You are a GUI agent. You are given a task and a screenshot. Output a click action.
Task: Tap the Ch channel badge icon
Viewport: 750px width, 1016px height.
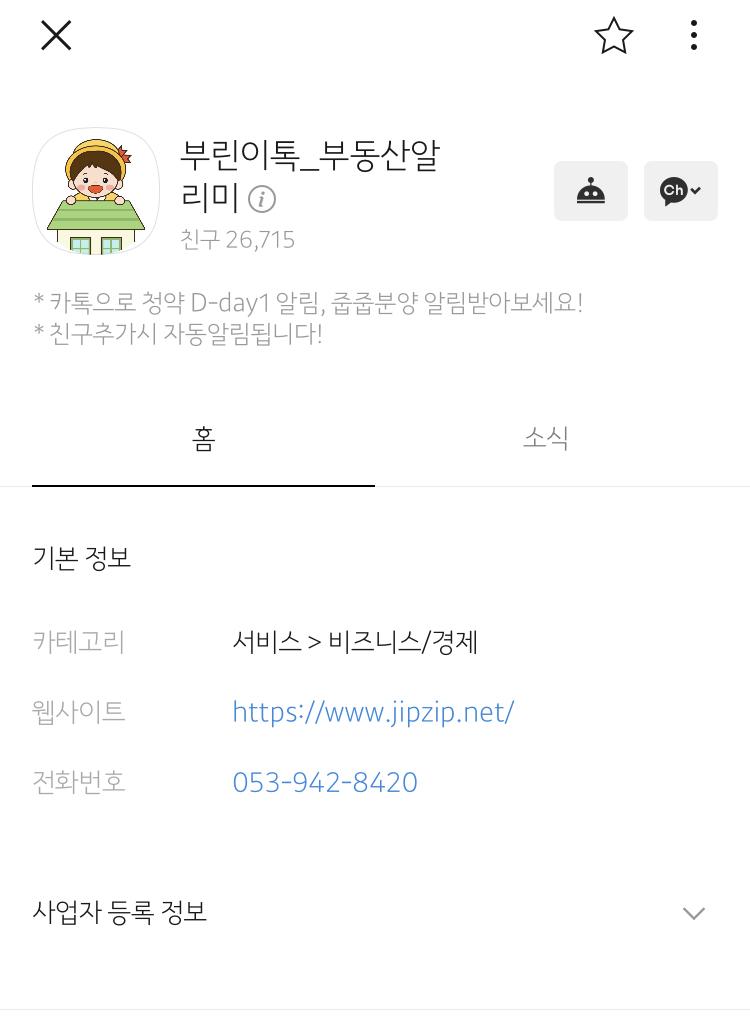point(673,191)
